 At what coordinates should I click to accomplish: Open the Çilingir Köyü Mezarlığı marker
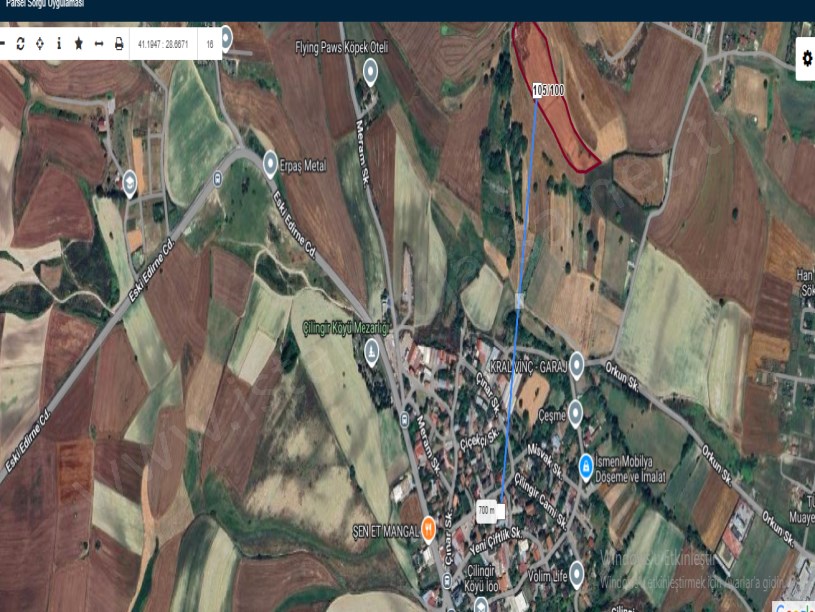tap(372, 350)
